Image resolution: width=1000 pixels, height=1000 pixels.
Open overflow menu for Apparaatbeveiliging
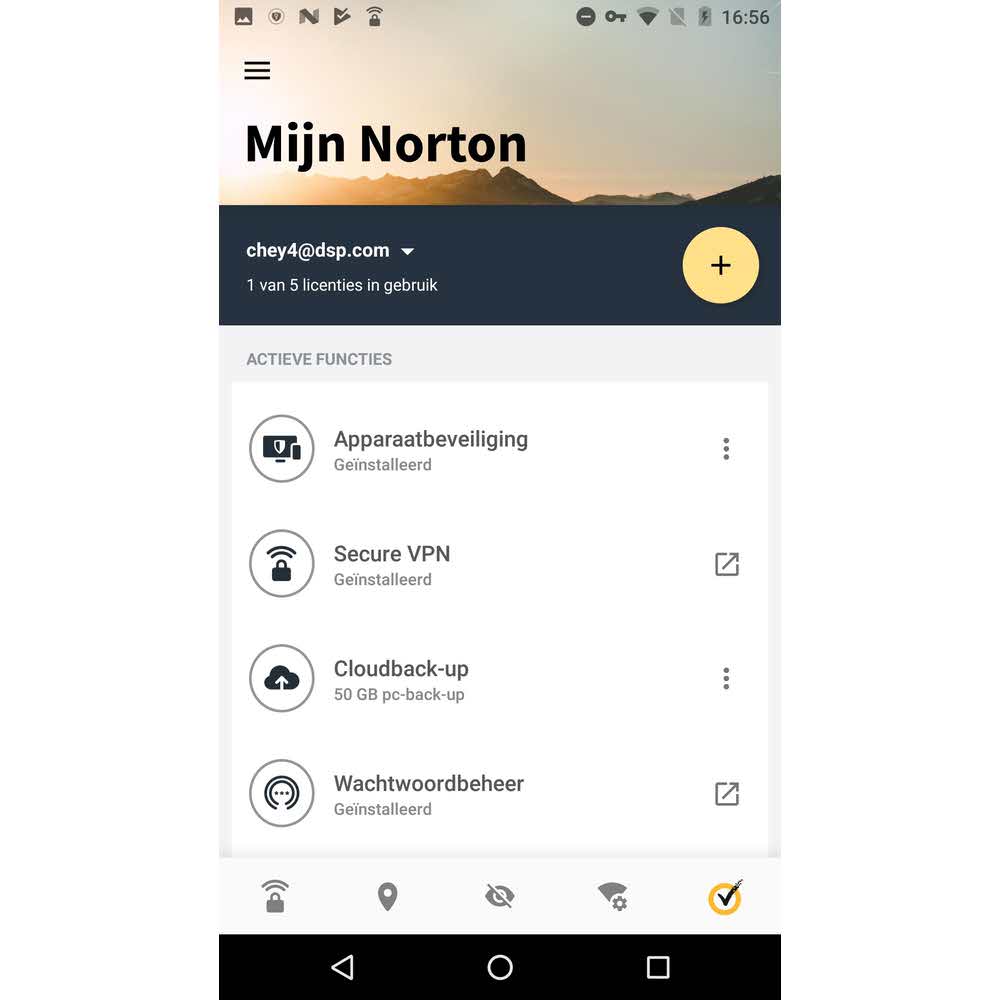(x=726, y=449)
